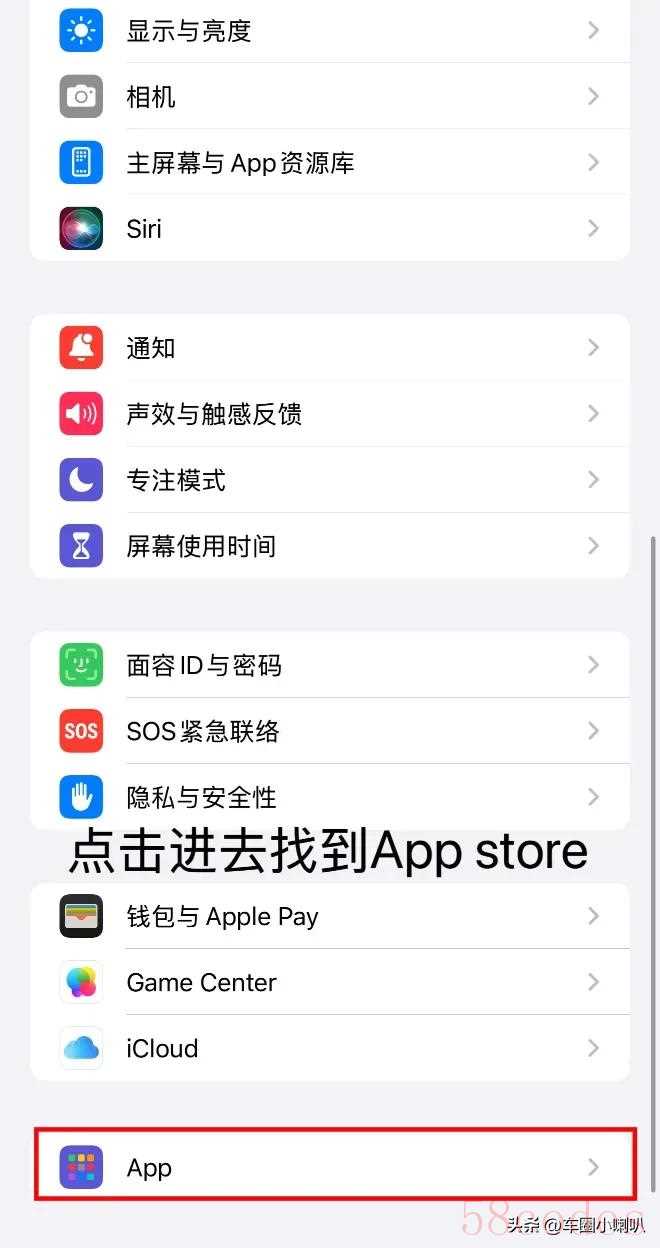Open 声效与触感反馈 settings
660x1248 pixels.
click(x=330, y=414)
